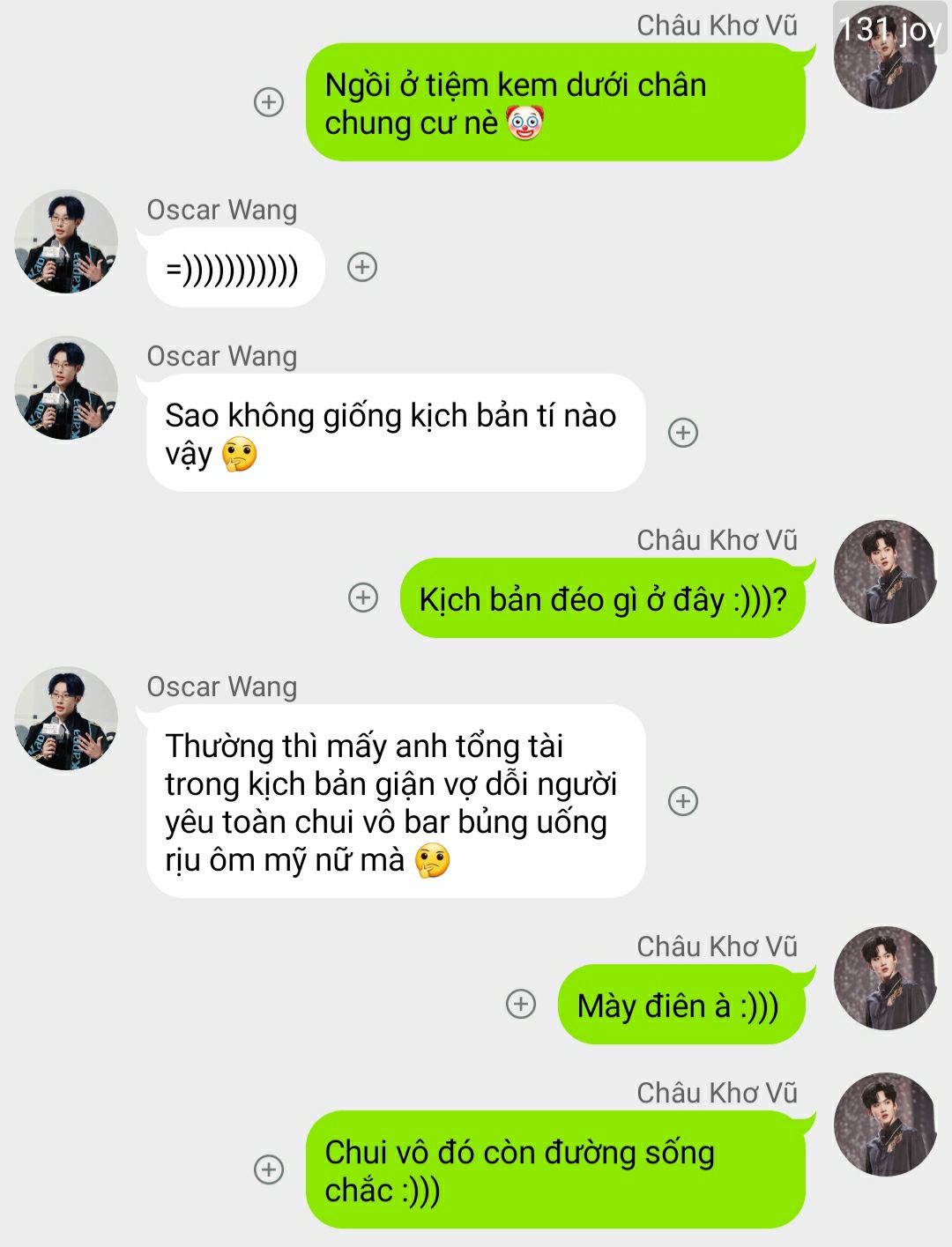Tap plus icon beside "Sao không giống kịch bản" message
The height and width of the screenshot is (1247, 952).
pos(683,433)
